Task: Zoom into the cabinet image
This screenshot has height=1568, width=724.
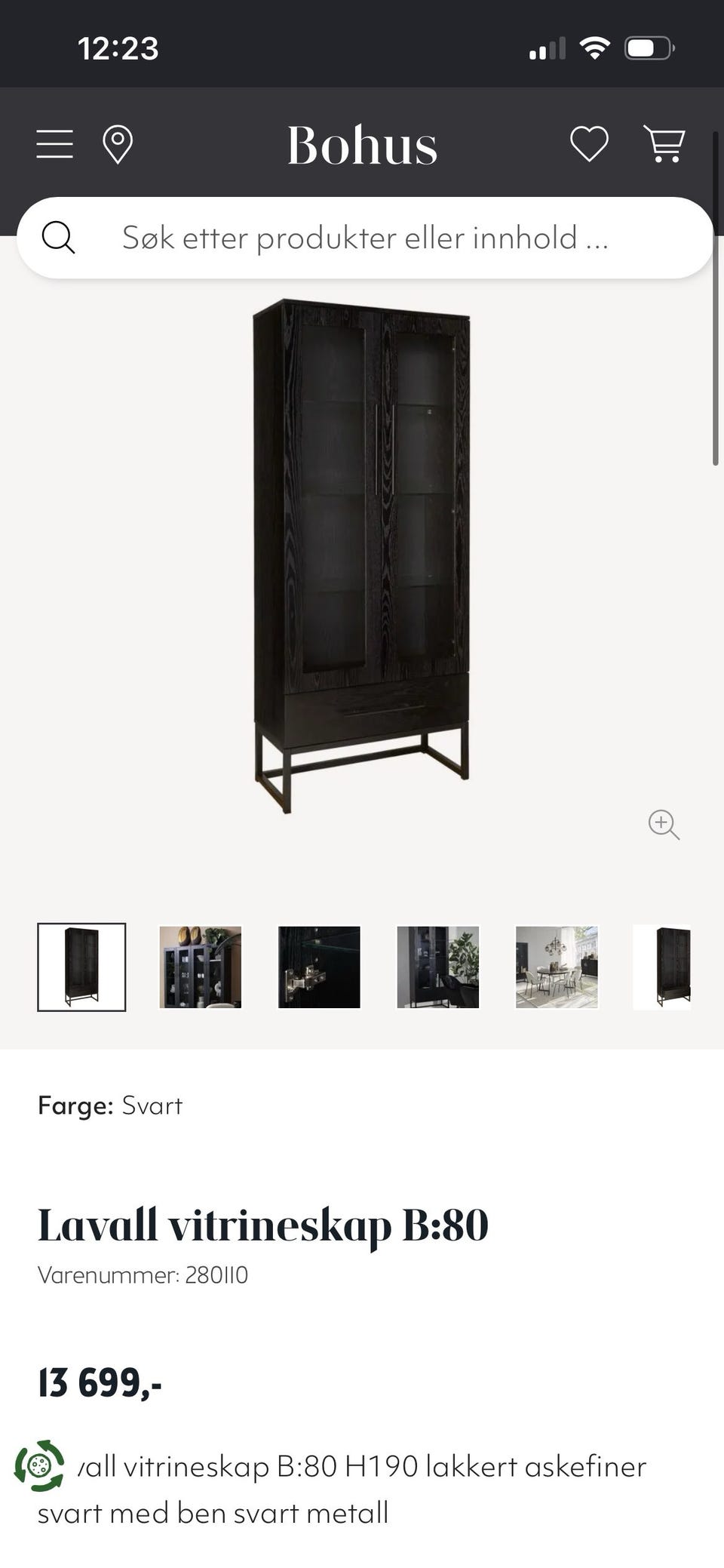Action: [x=664, y=824]
